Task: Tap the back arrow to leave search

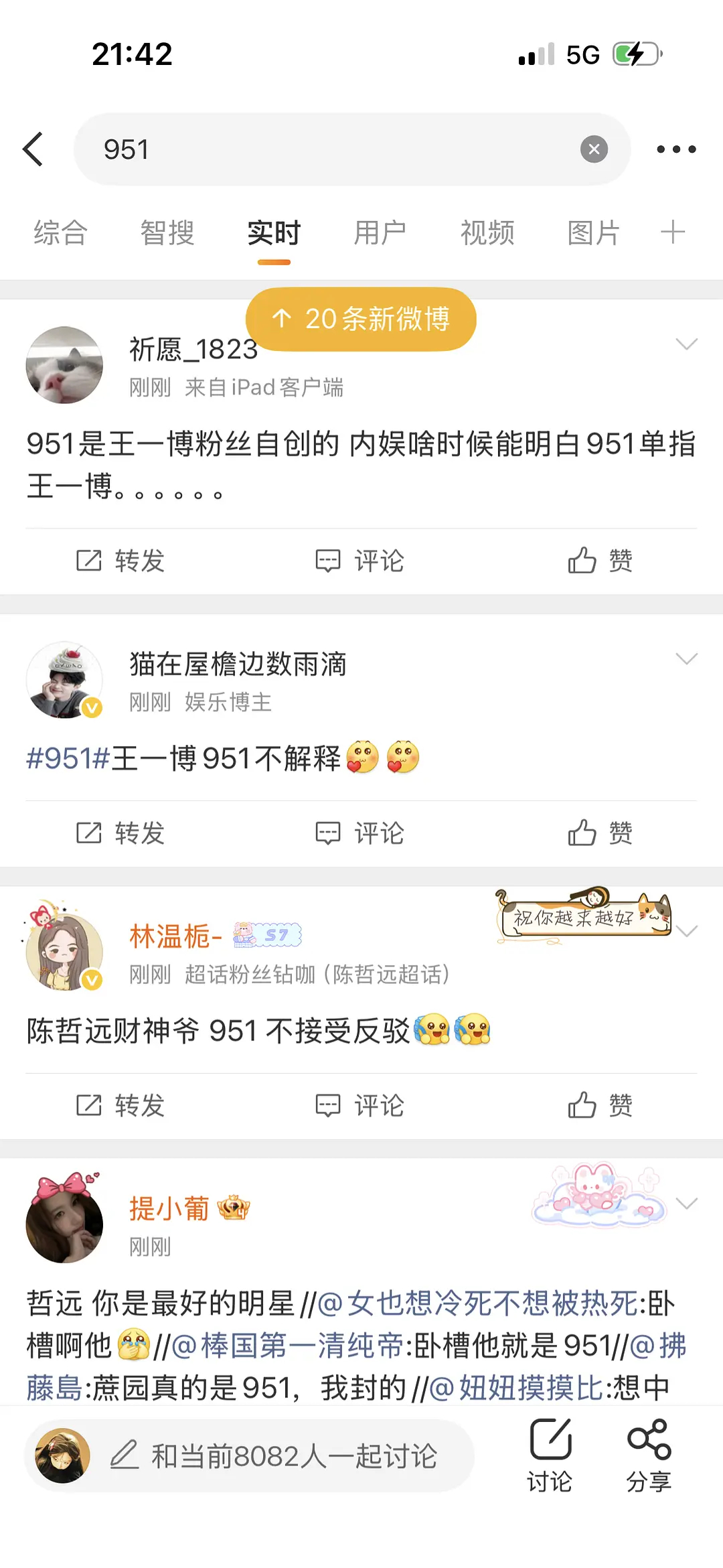Action: [33, 149]
